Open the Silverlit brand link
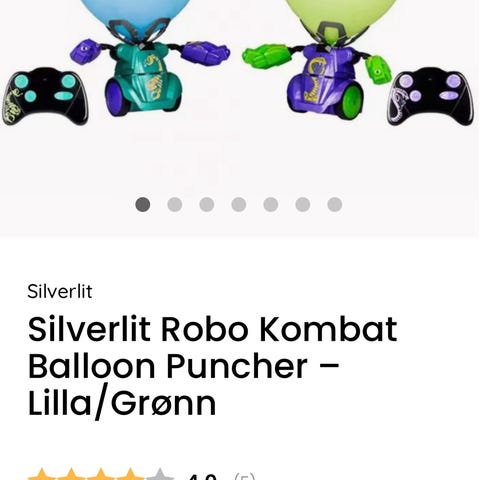This screenshot has width=480, height=480. pos(60,291)
